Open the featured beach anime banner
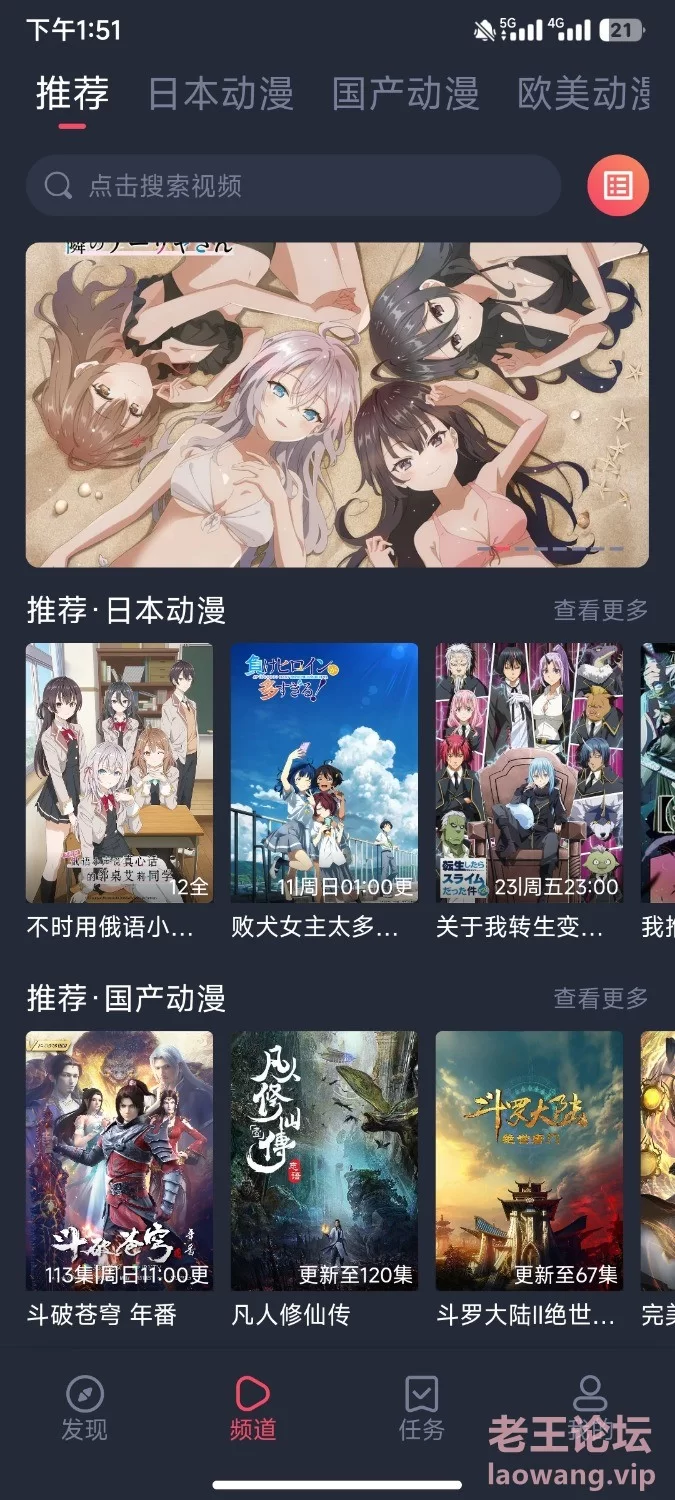Image resolution: width=675 pixels, height=1500 pixels. pos(337,405)
